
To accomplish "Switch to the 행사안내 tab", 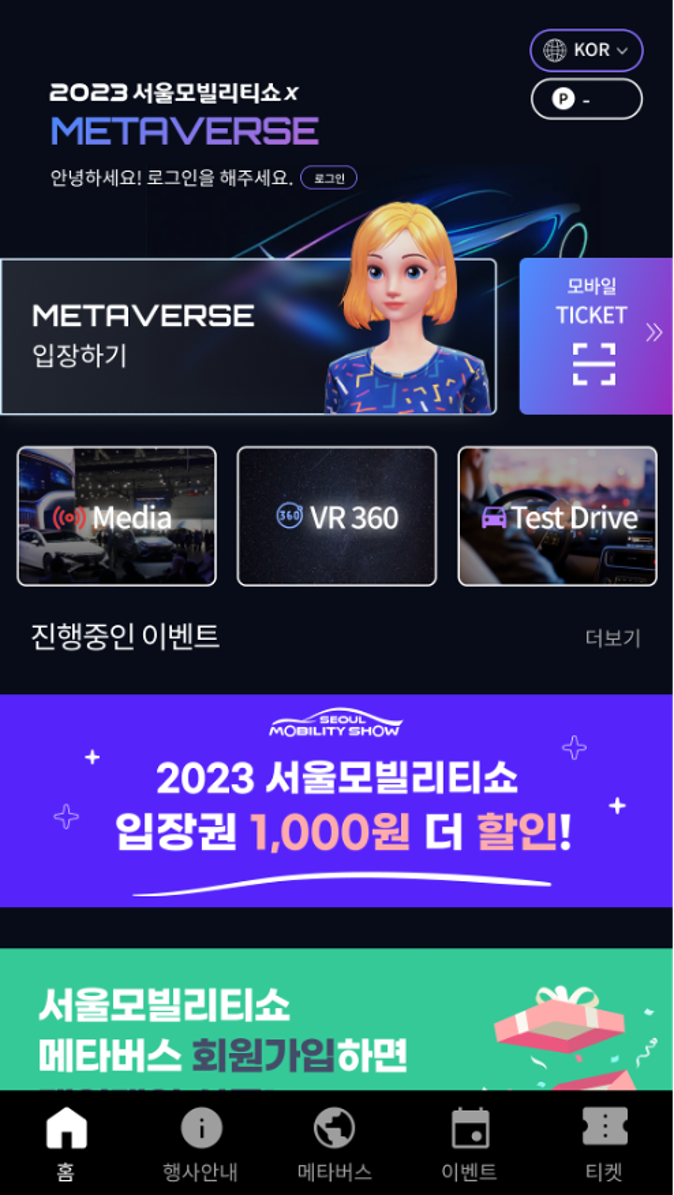I will click(x=201, y=1145).
